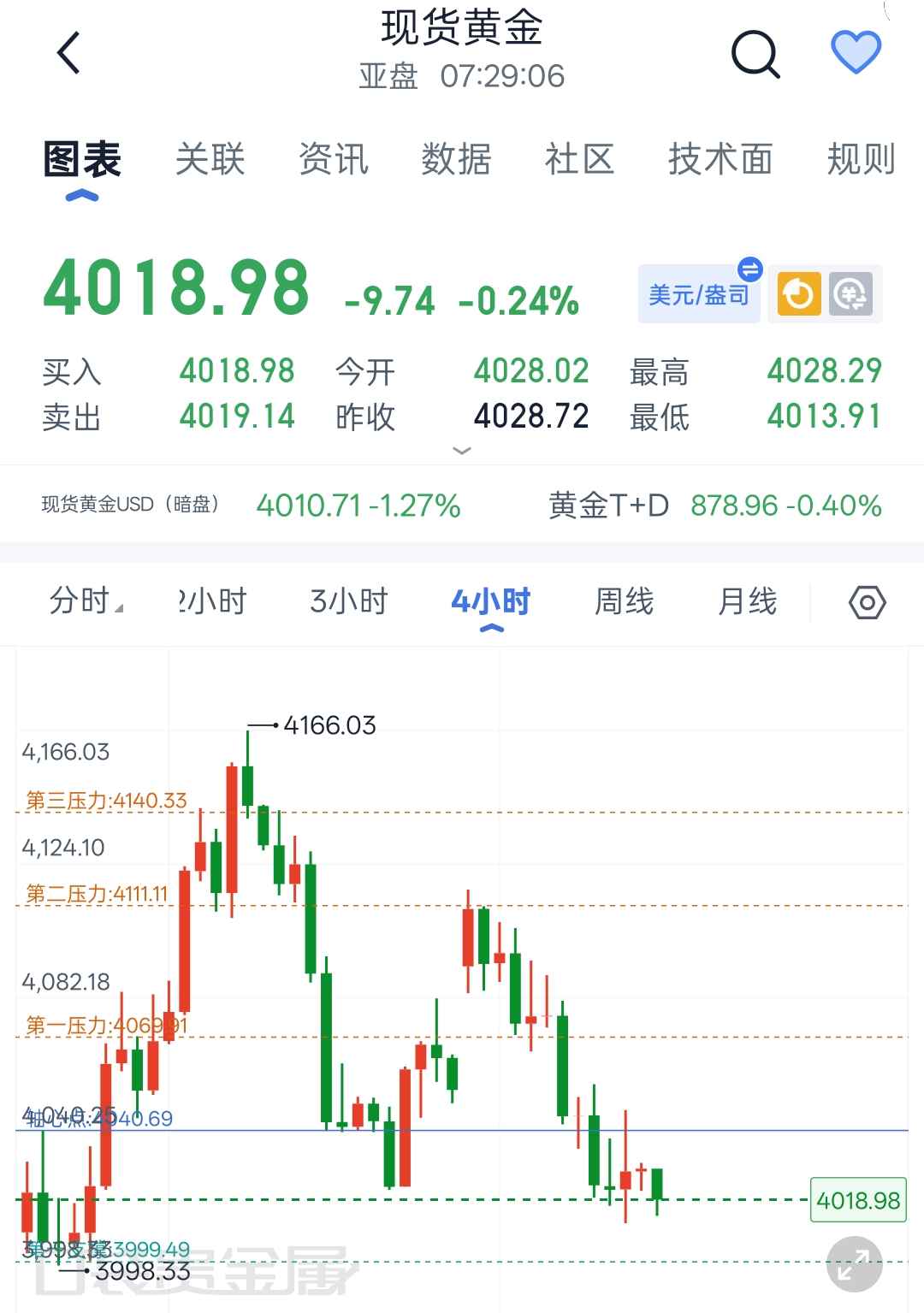Switch to the 关联 tab
Viewport: 924px width, 1313px height.
(x=210, y=160)
